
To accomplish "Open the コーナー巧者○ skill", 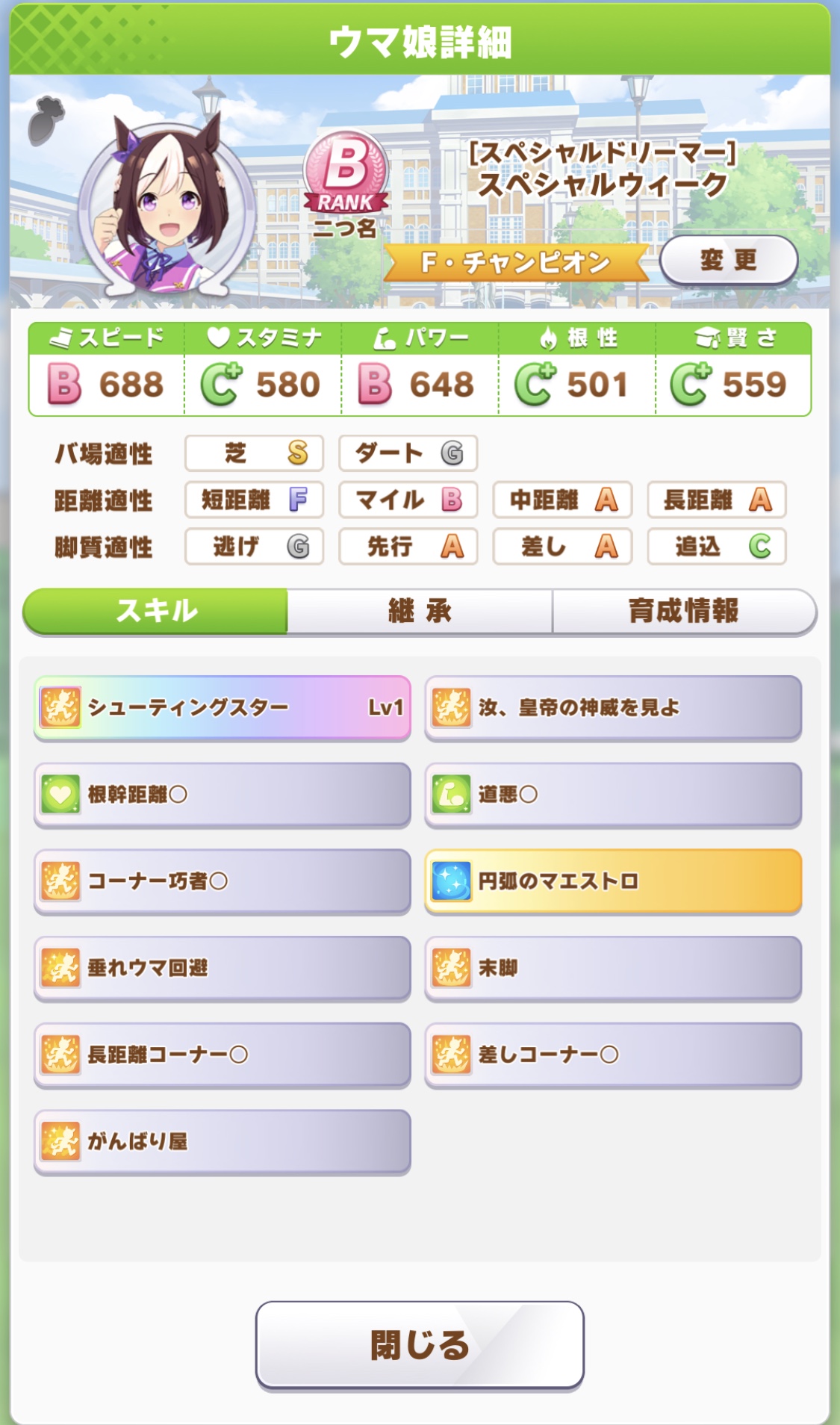I will 223,881.
